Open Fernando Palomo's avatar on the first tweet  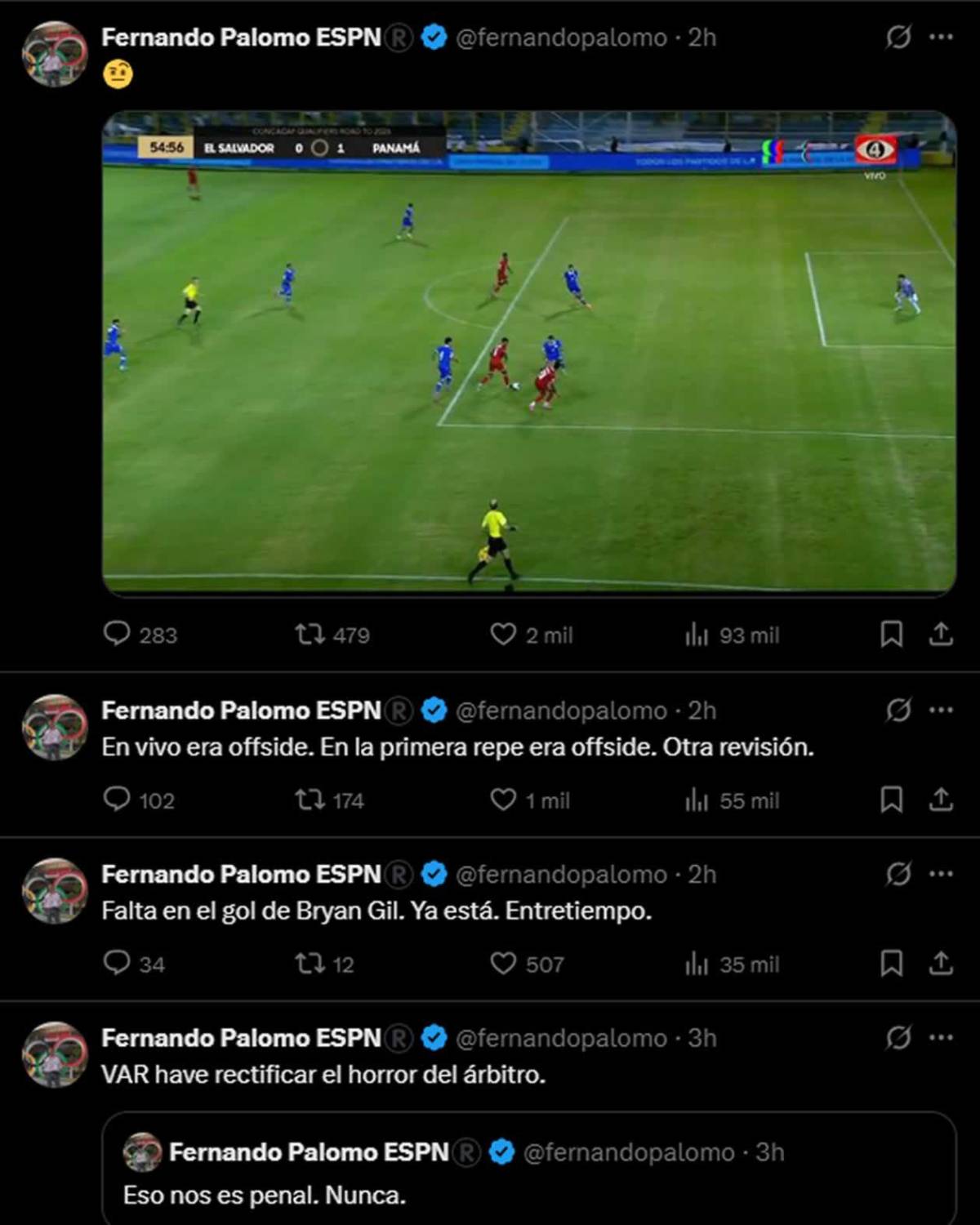pyautogui.click(x=54, y=55)
